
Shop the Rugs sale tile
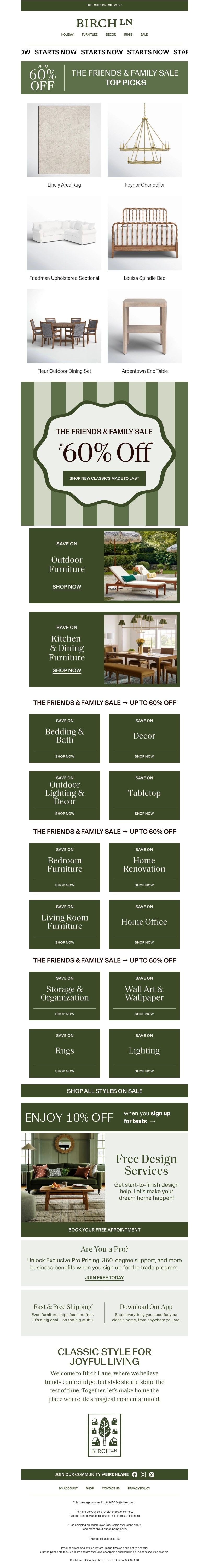click(x=65, y=1053)
